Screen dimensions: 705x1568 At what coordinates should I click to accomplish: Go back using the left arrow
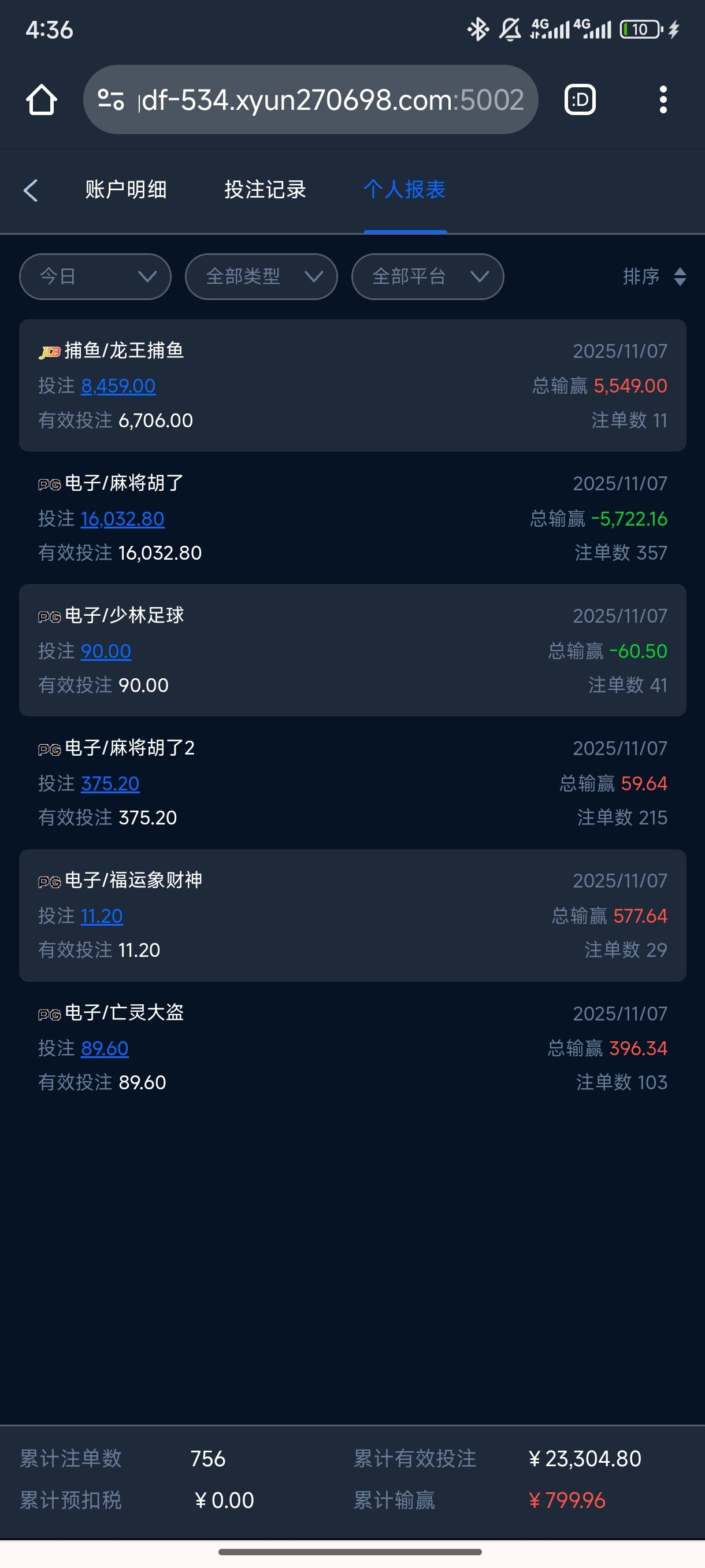coord(31,190)
